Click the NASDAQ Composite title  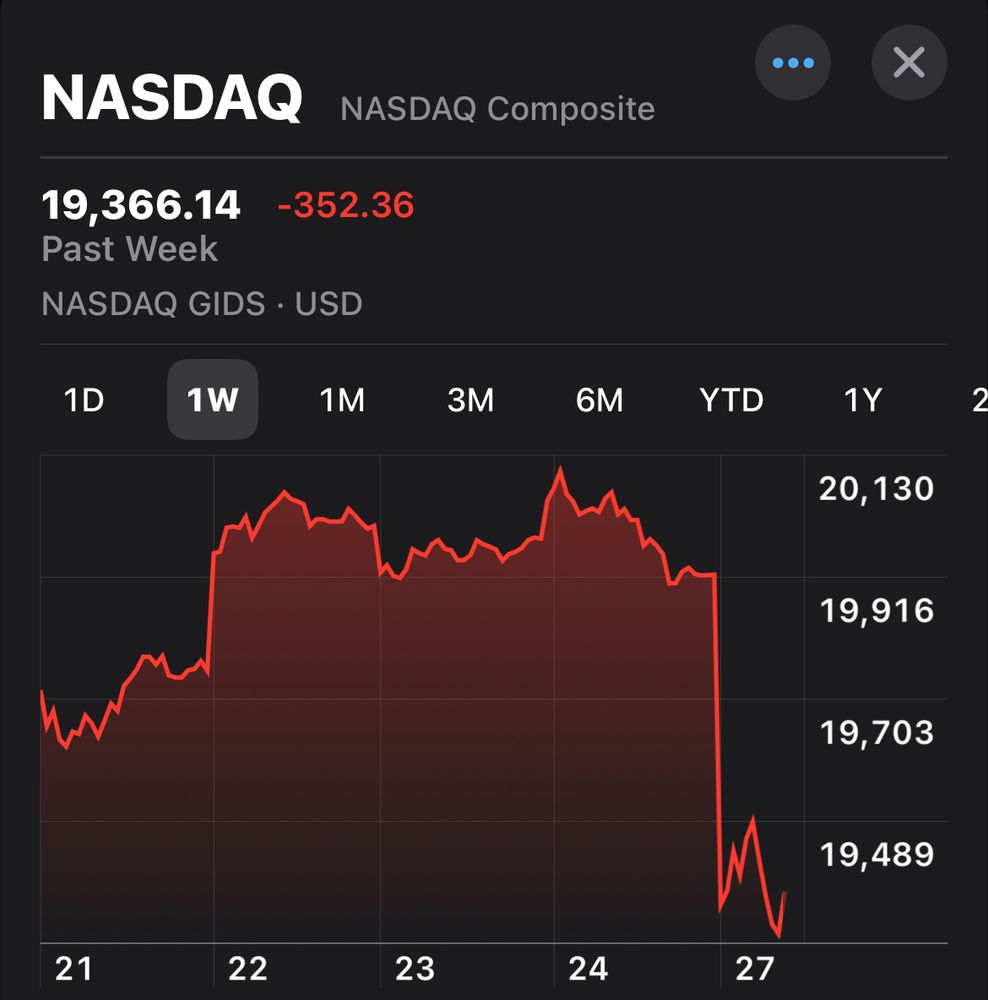pos(497,108)
